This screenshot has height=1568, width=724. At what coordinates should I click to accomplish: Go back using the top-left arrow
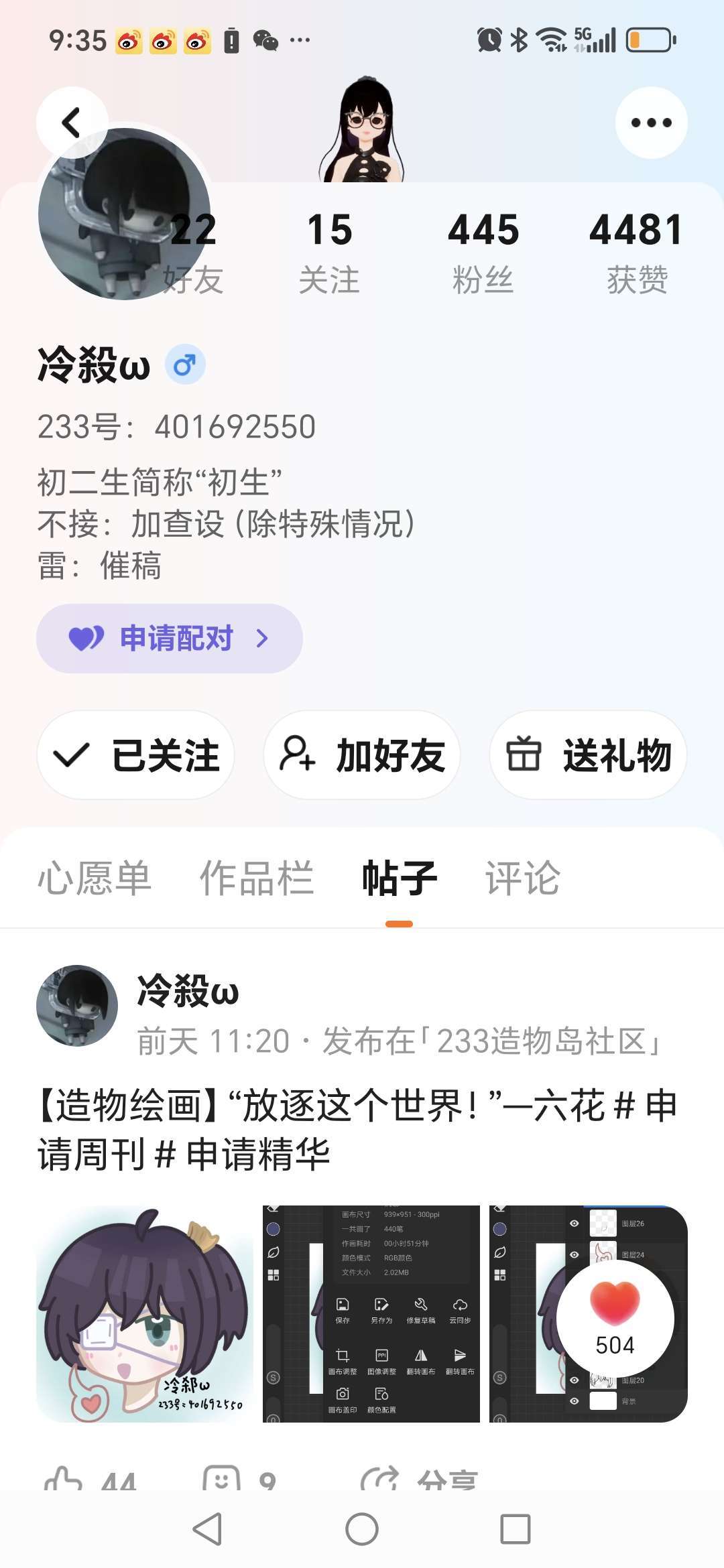pyautogui.click(x=72, y=123)
